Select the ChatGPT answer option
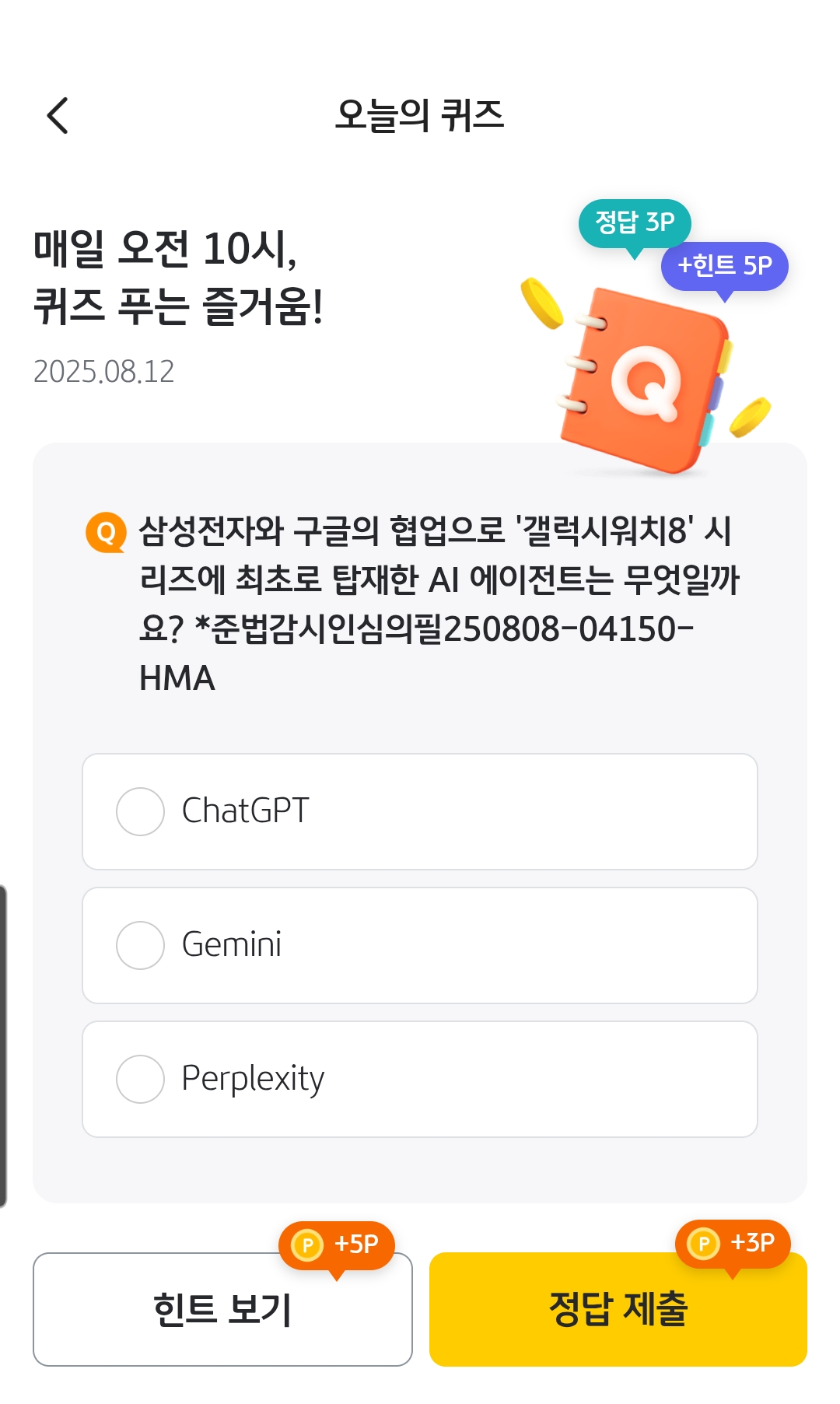This screenshot has width=840, height=1404. [420, 811]
